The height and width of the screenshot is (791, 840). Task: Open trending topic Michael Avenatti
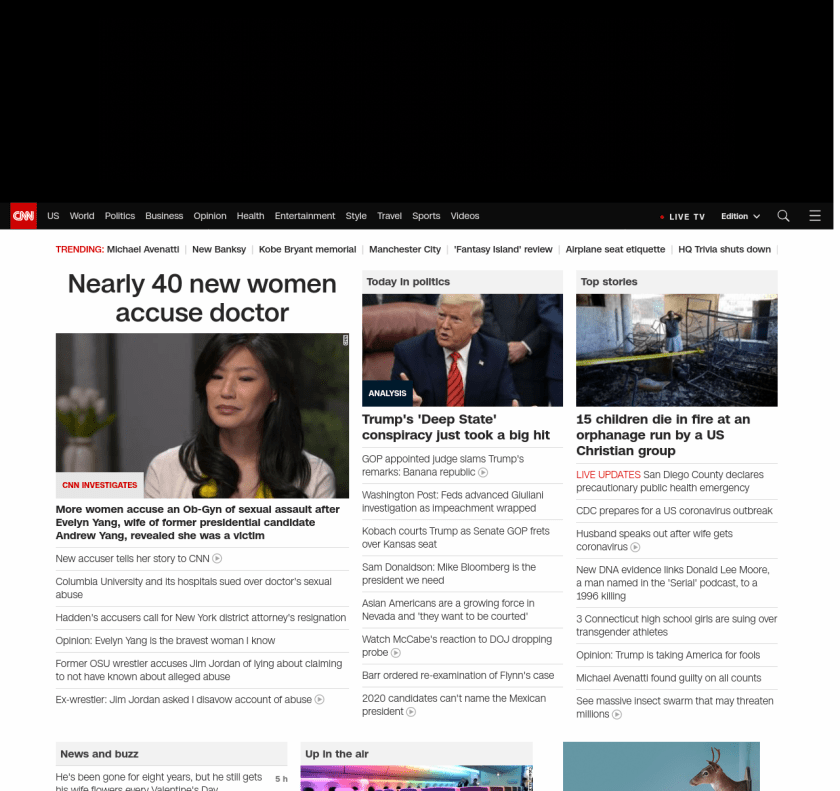(x=143, y=249)
